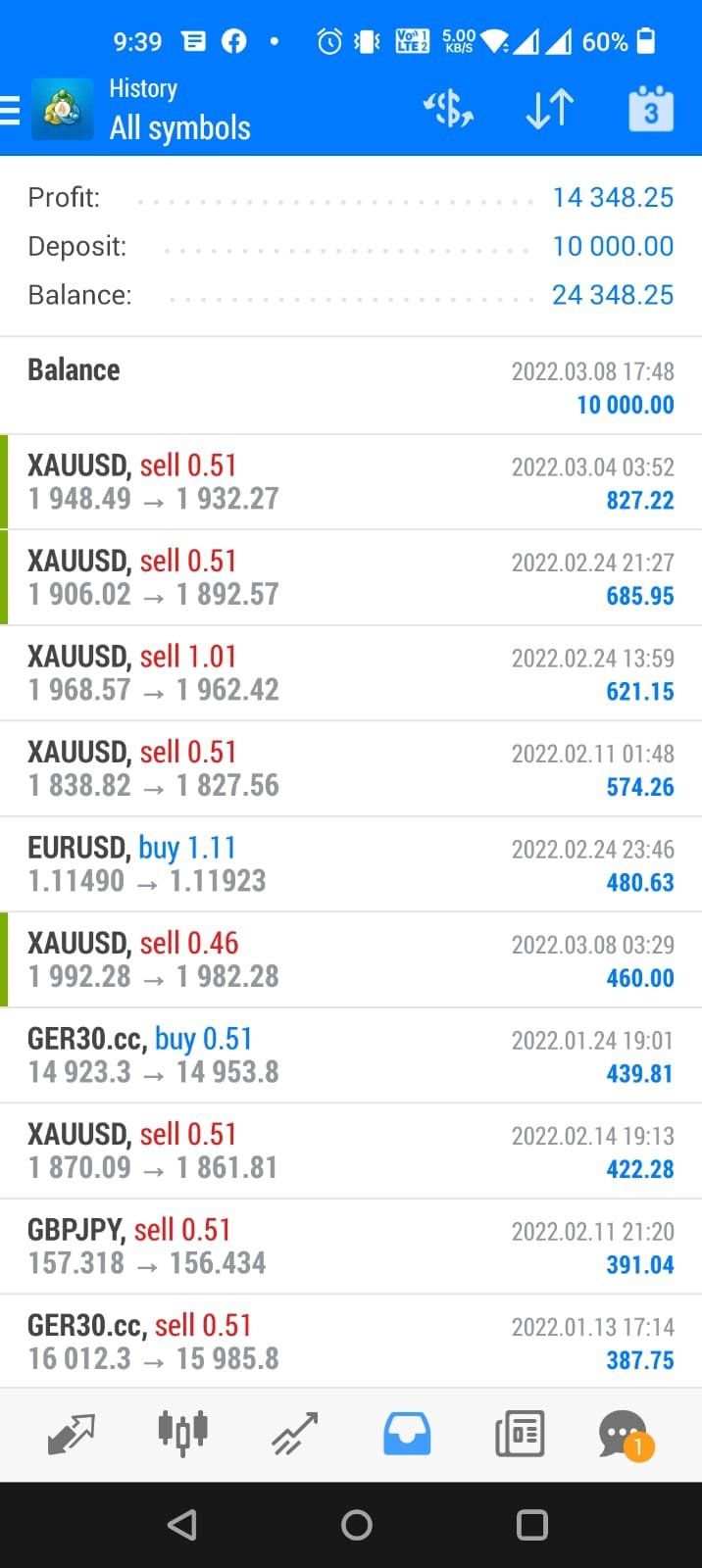Expand XAUUSD sell 1.01 trade details
The height and width of the screenshot is (1568, 702).
pyautogui.click(x=351, y=673)
